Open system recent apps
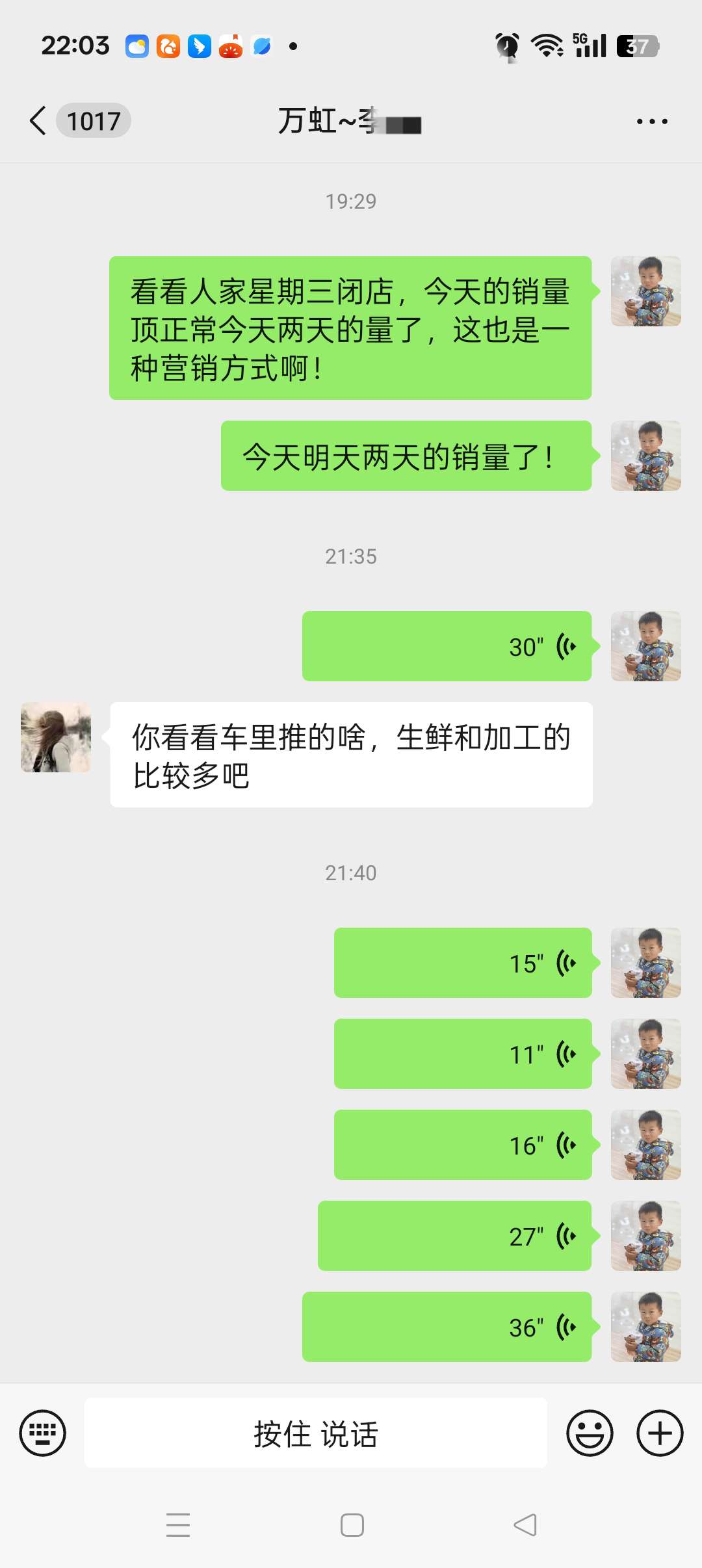702x1568 pixels. click(178, 1525)
